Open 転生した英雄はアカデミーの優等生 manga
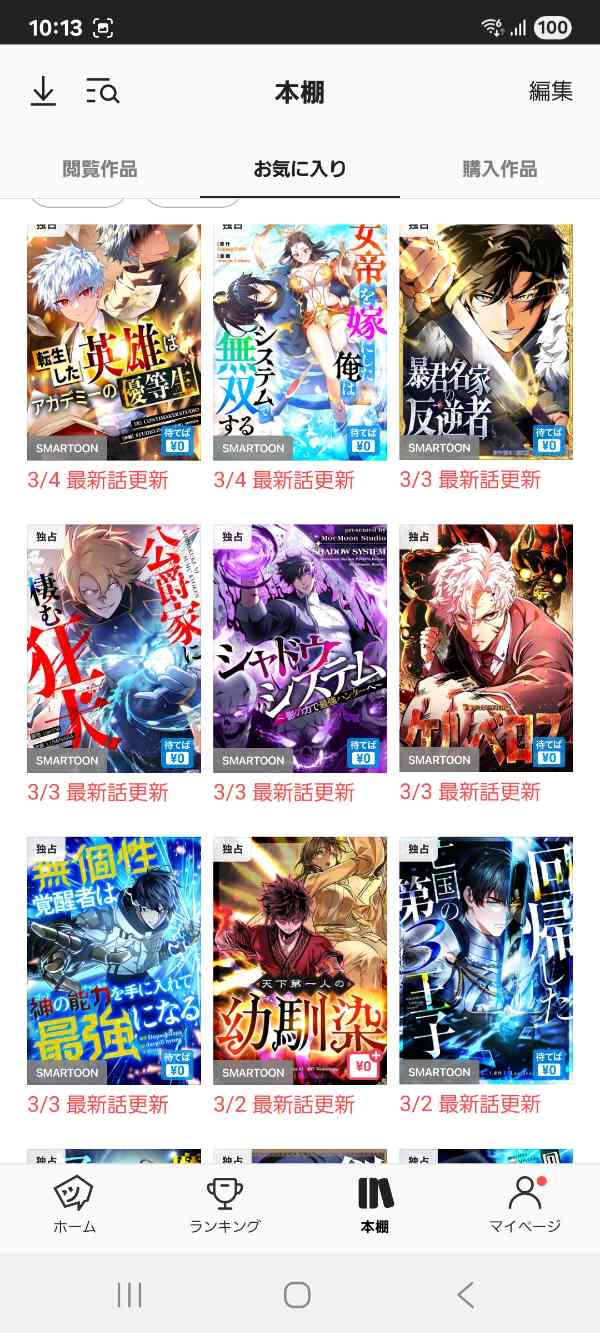 coord(114,342)
